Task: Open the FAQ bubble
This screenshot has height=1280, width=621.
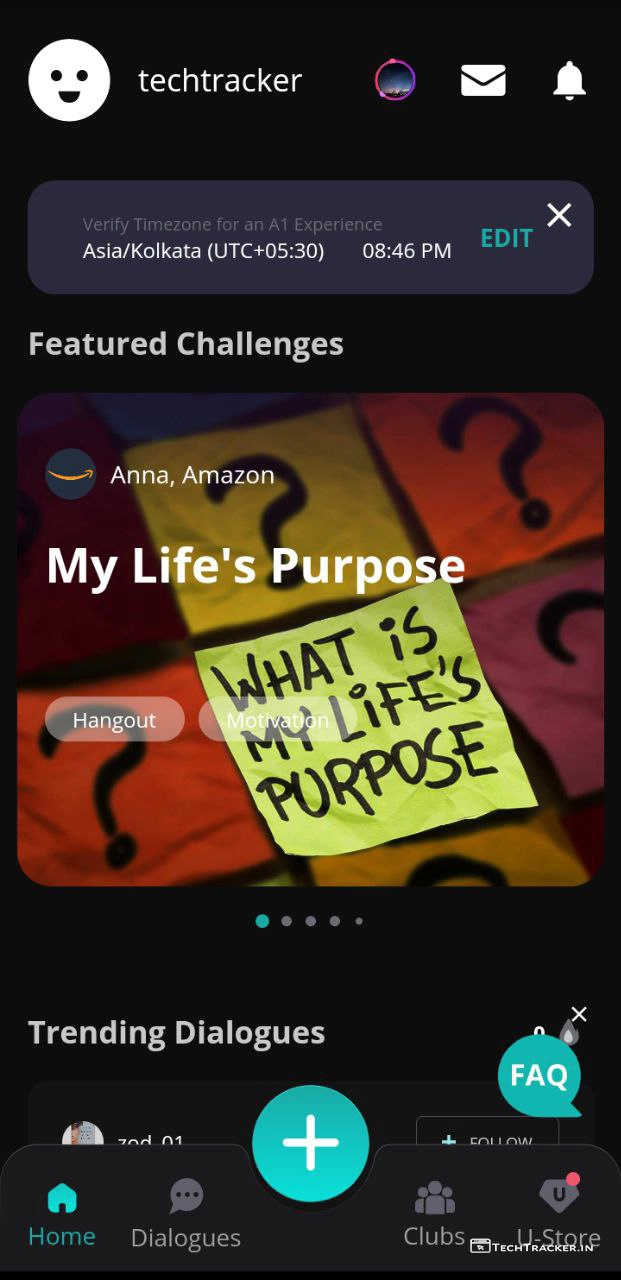Action: point(539,1075)
